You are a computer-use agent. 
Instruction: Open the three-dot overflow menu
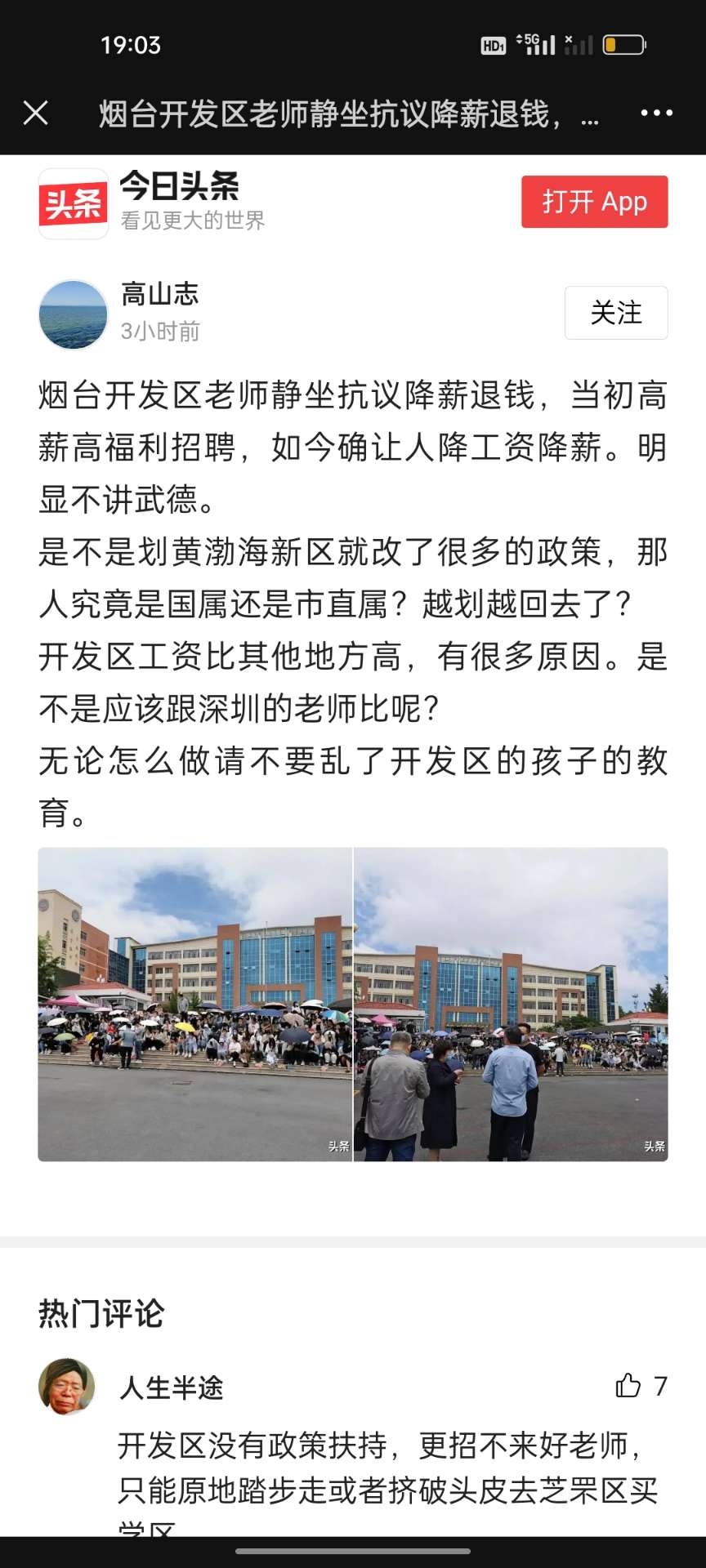coord(656,113)
